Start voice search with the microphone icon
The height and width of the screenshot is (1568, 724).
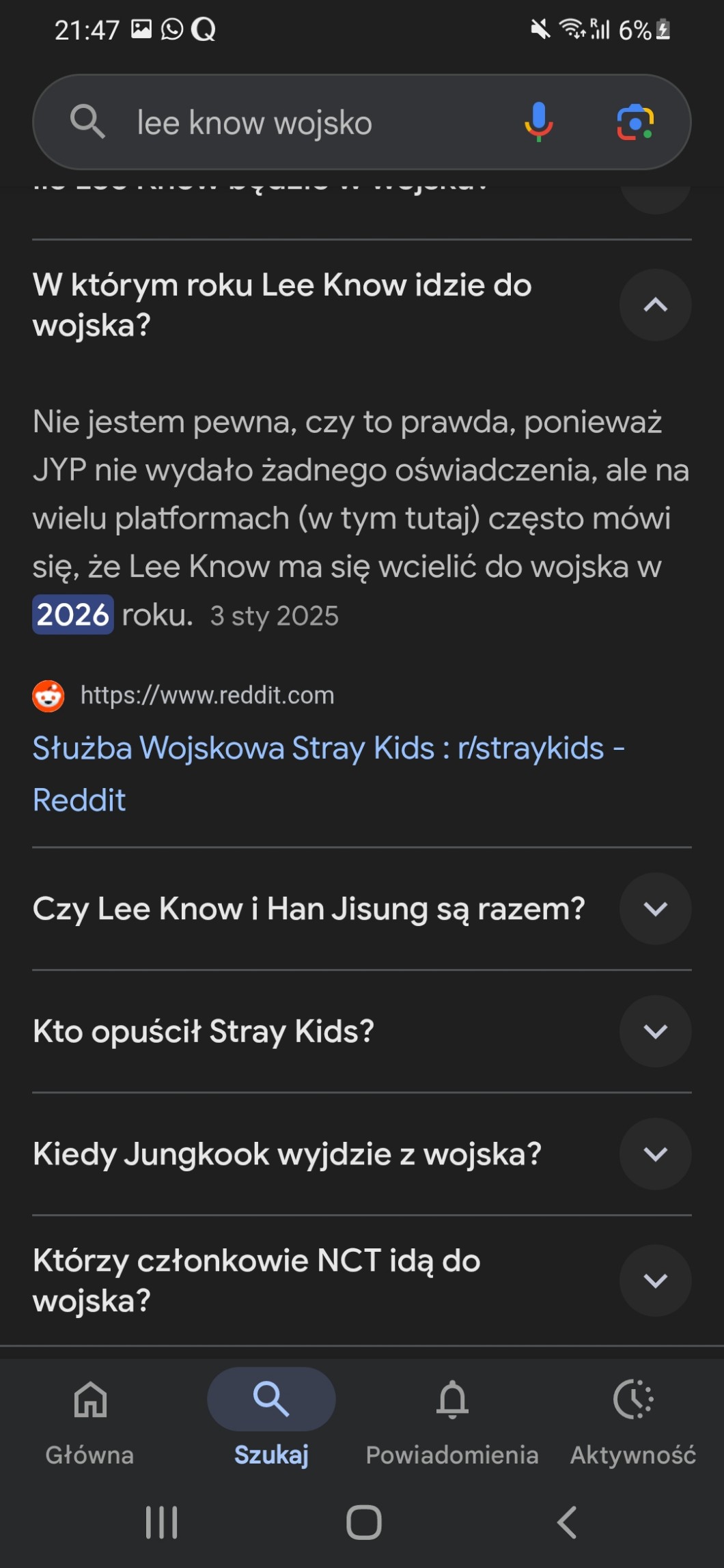click(538, 122)
